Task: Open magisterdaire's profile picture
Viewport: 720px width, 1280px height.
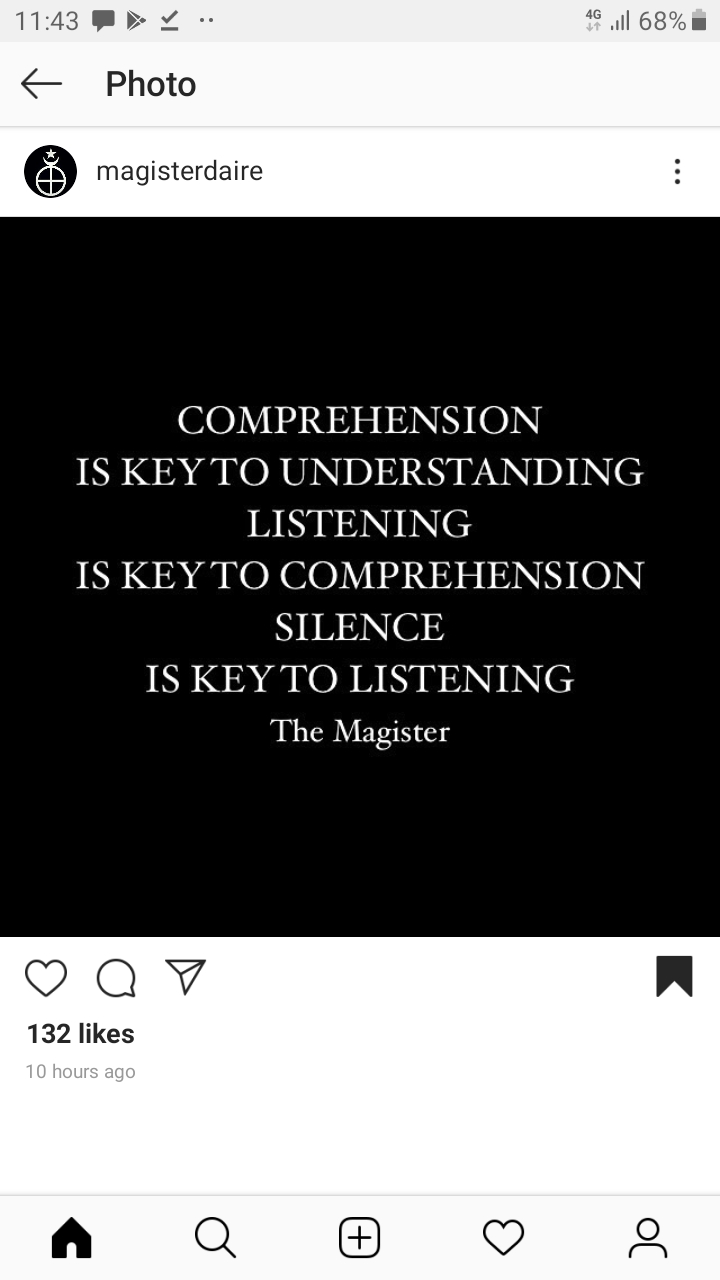Action: coord(50,172)
